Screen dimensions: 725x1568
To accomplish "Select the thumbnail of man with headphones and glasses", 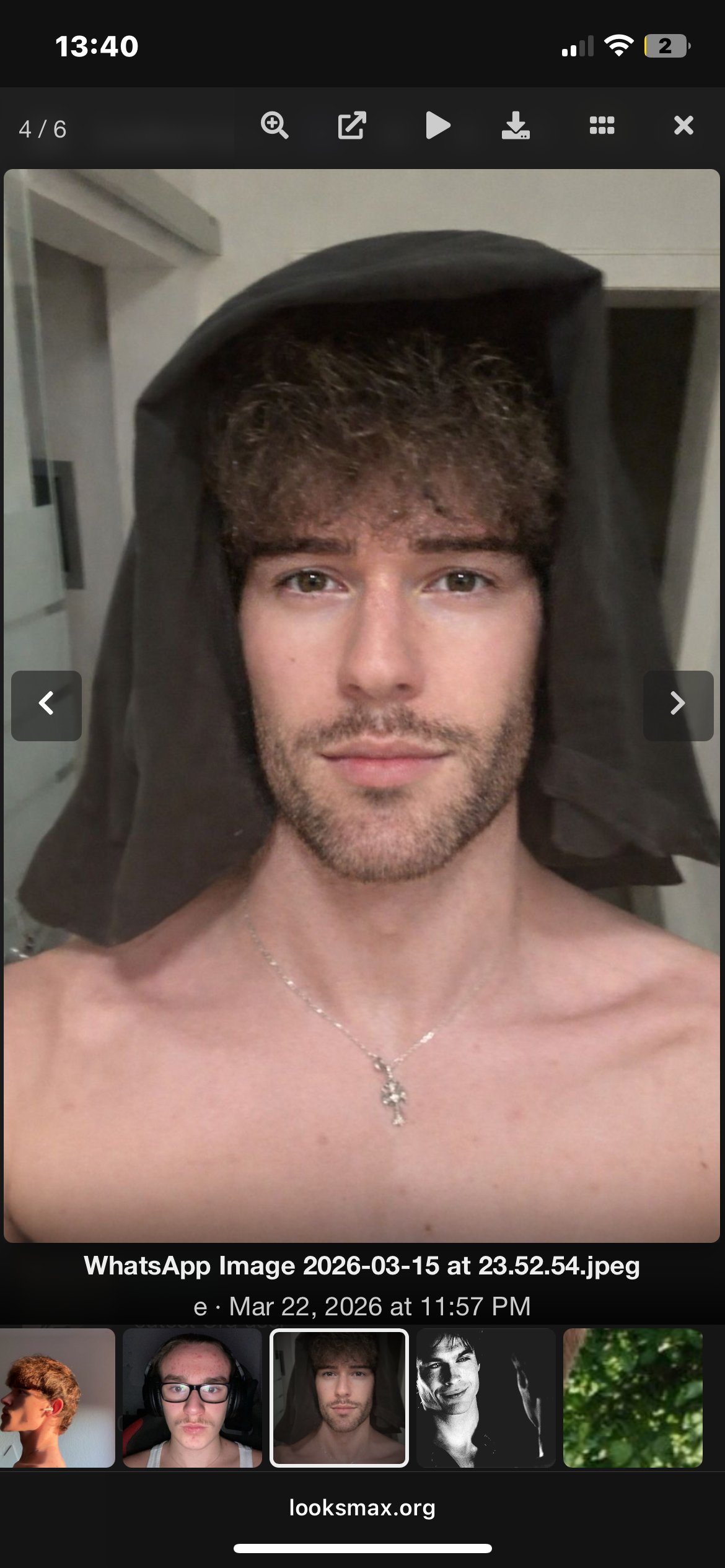I will click(192, 1398).
